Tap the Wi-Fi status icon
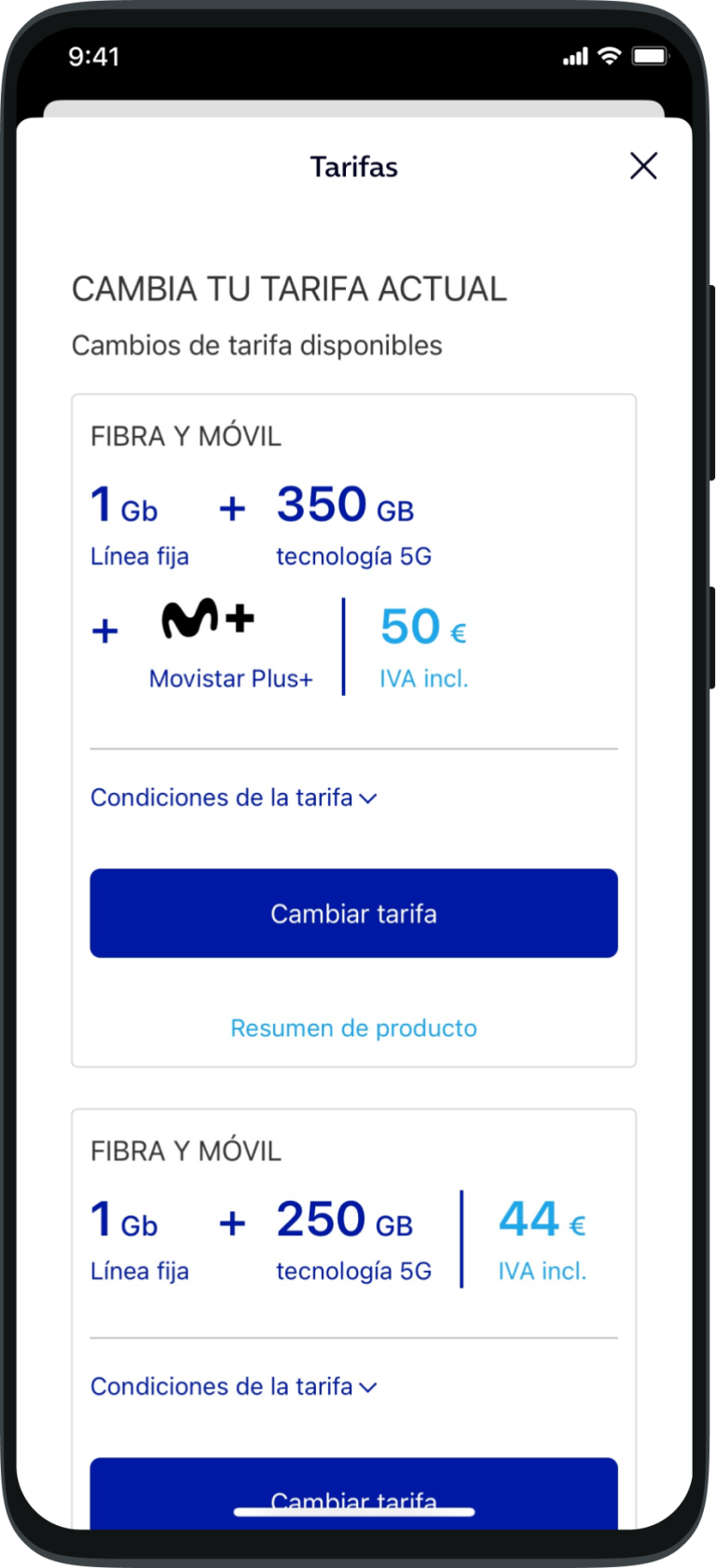This screenshot has height=1568, width=716. point(608,57)
